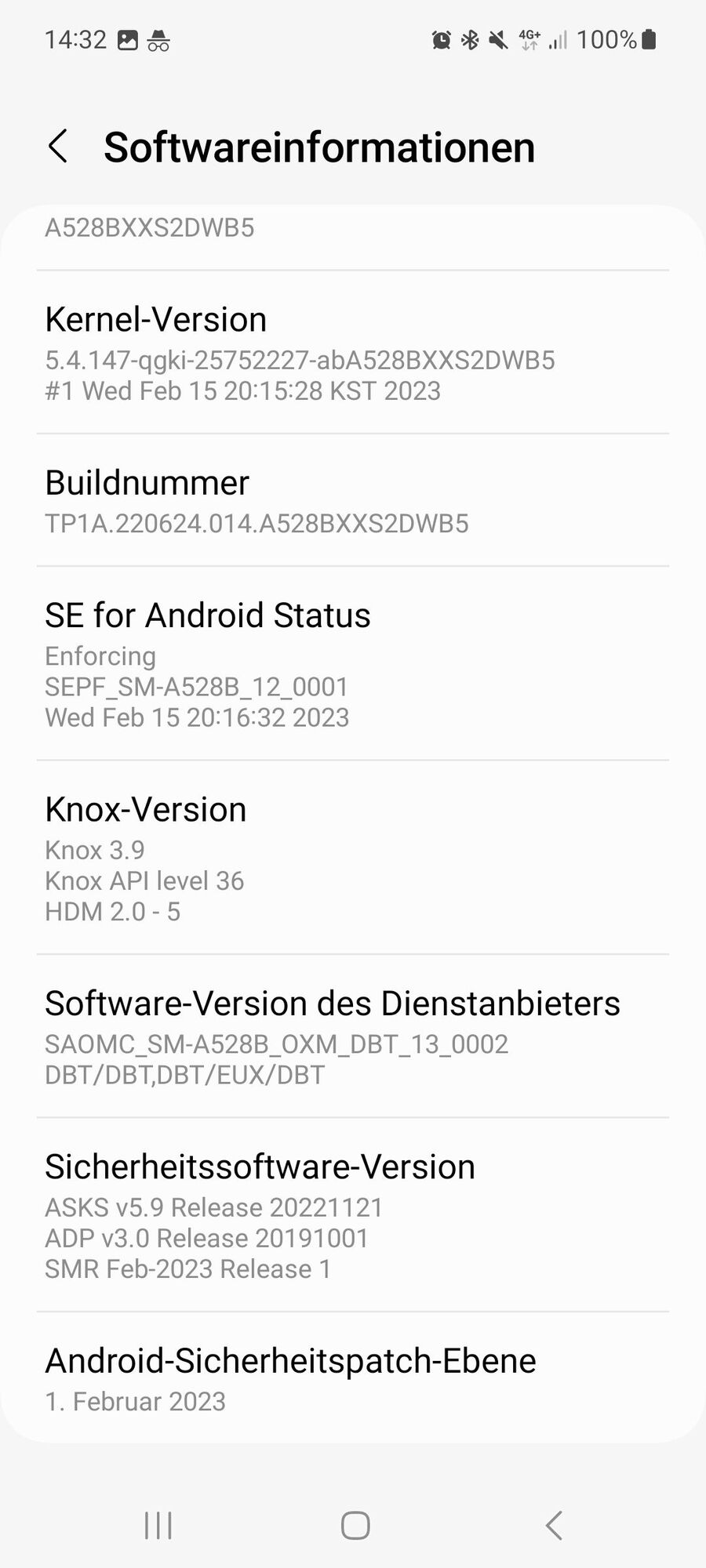
Task: Open Android-Sicherheitspatch-Ebene details
Action: coord(353,1378)
